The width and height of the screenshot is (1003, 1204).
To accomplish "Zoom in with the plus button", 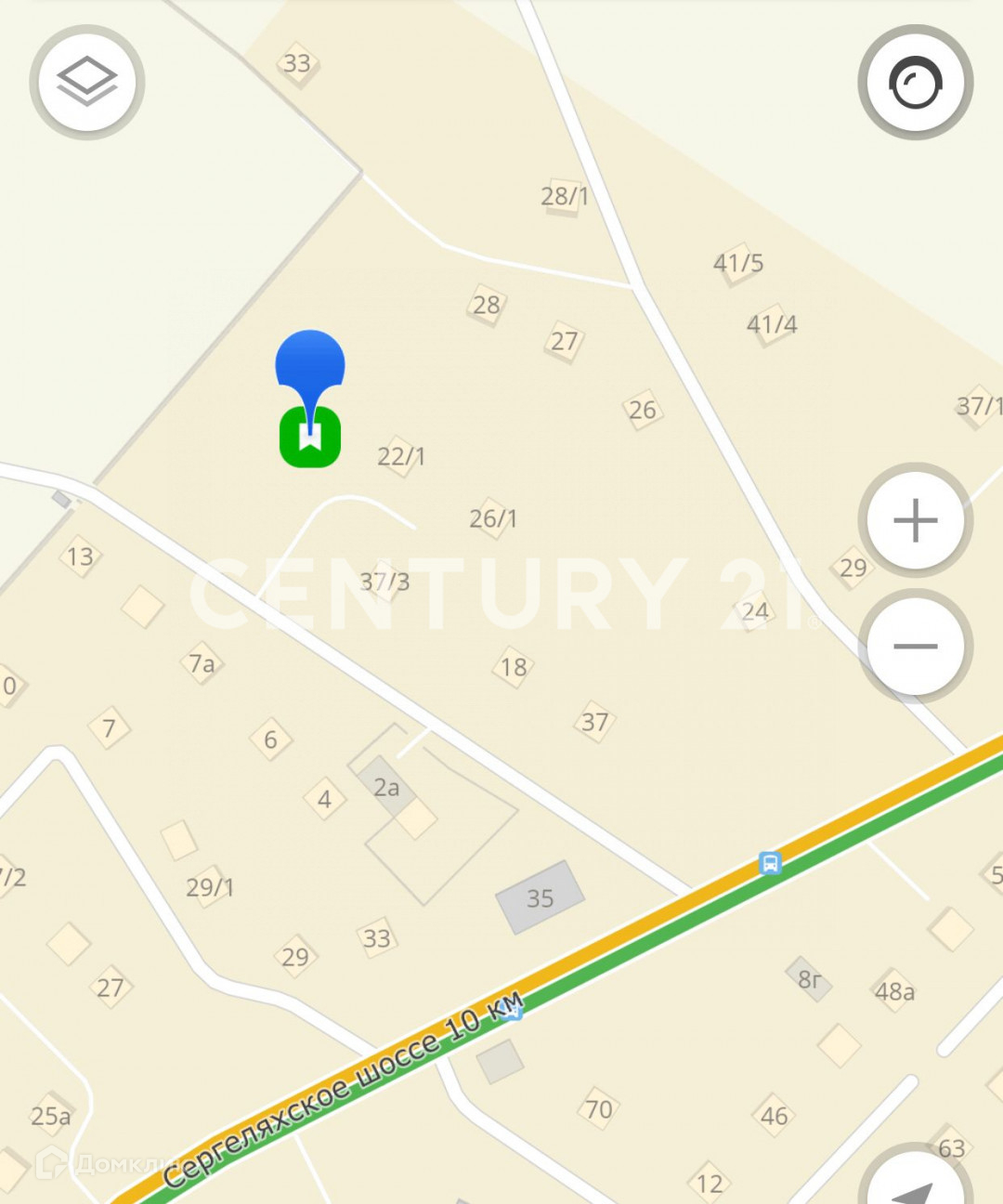I will pyautogui.click(x=916, y=519).
